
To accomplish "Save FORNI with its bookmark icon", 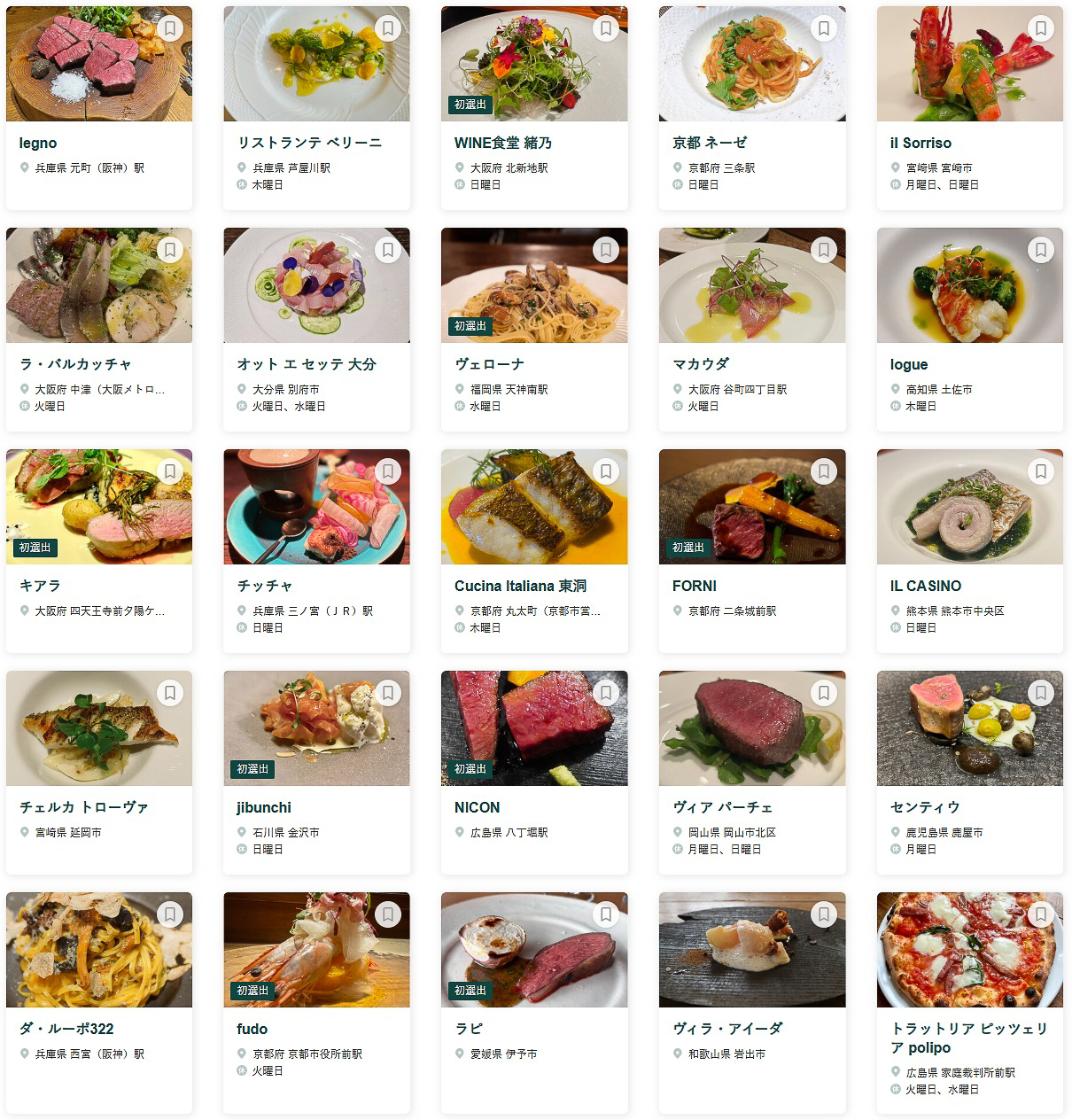I will (x=823, y=471).
